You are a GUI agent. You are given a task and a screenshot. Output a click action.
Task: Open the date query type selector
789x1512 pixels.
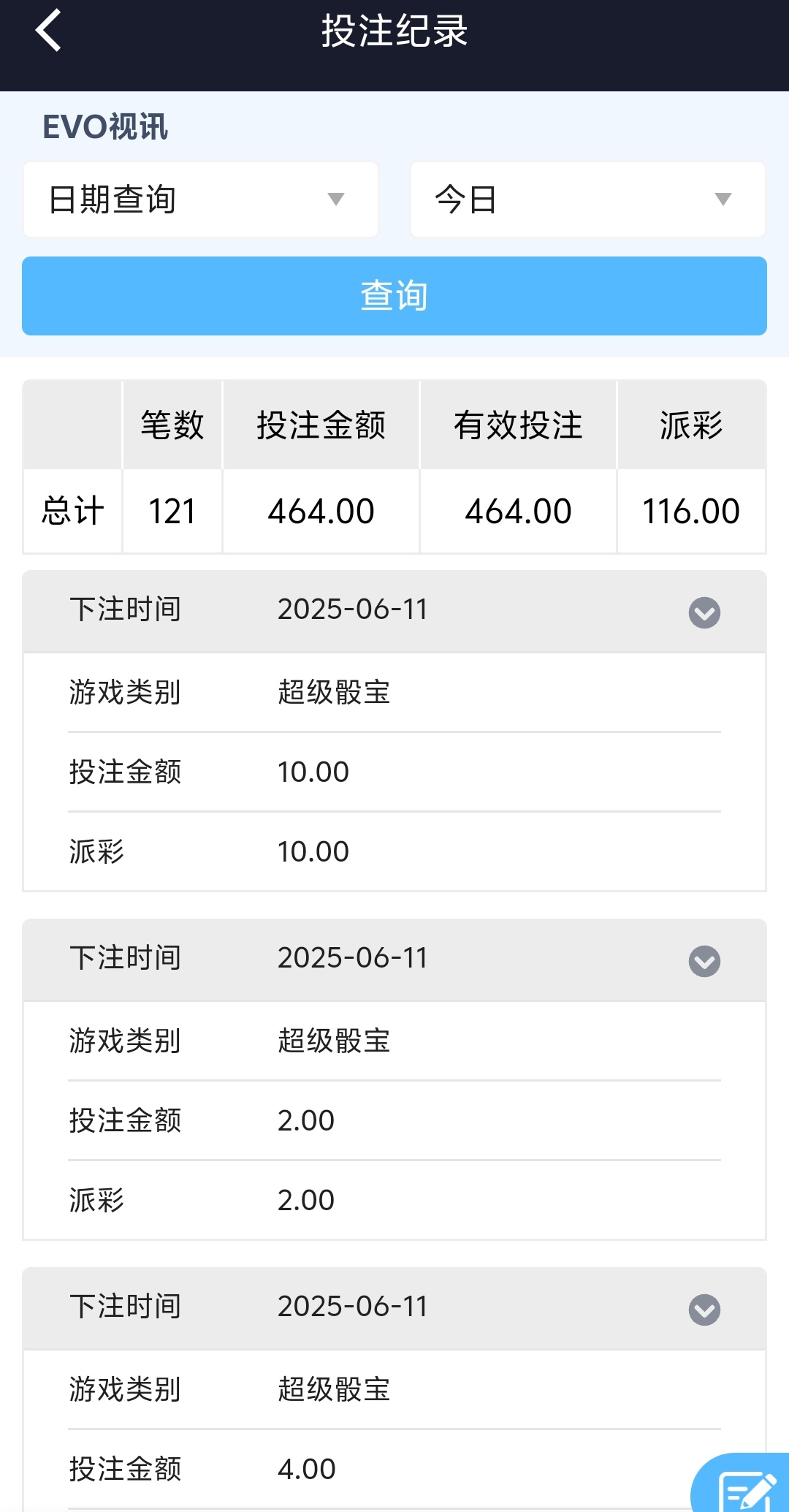point(199,200)
